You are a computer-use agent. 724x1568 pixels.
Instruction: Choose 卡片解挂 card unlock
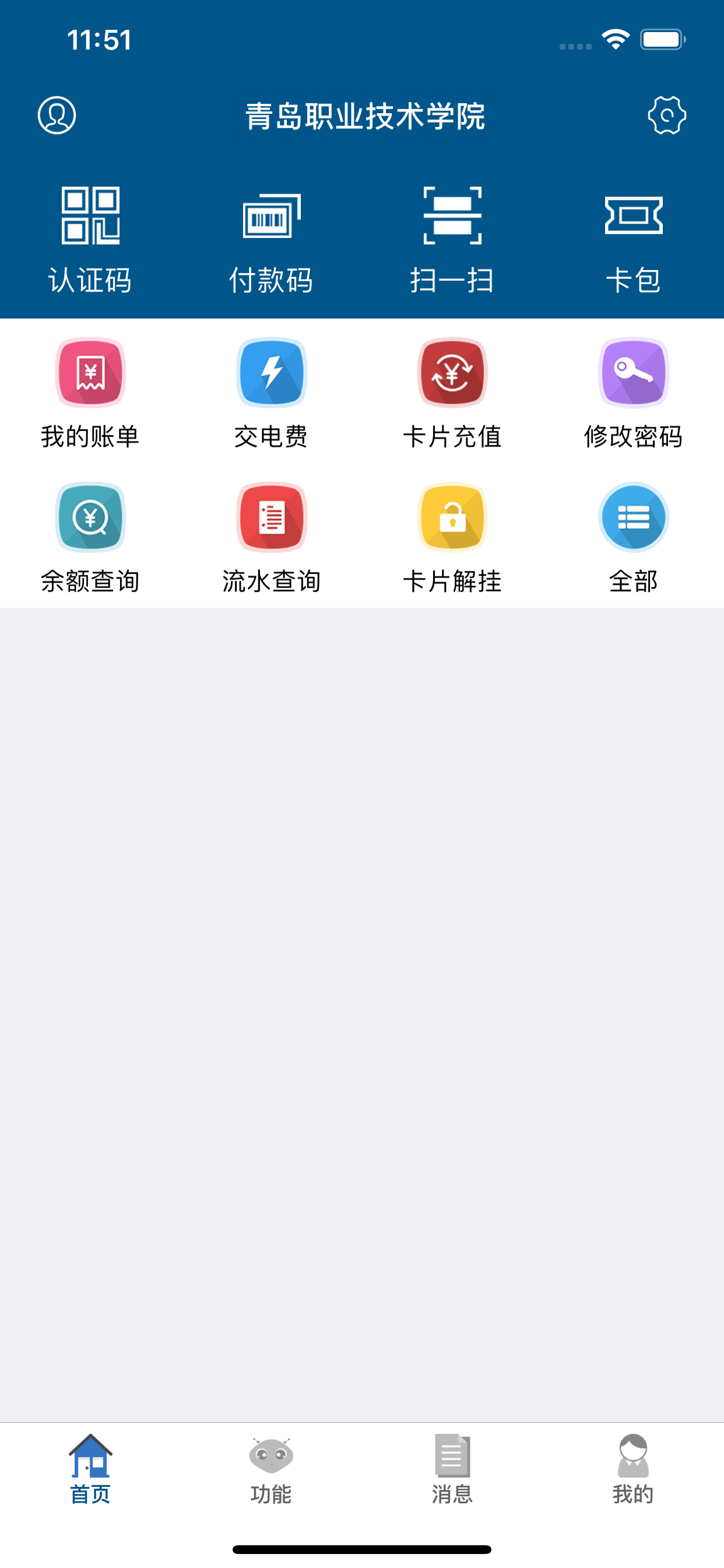click(452, 538)
